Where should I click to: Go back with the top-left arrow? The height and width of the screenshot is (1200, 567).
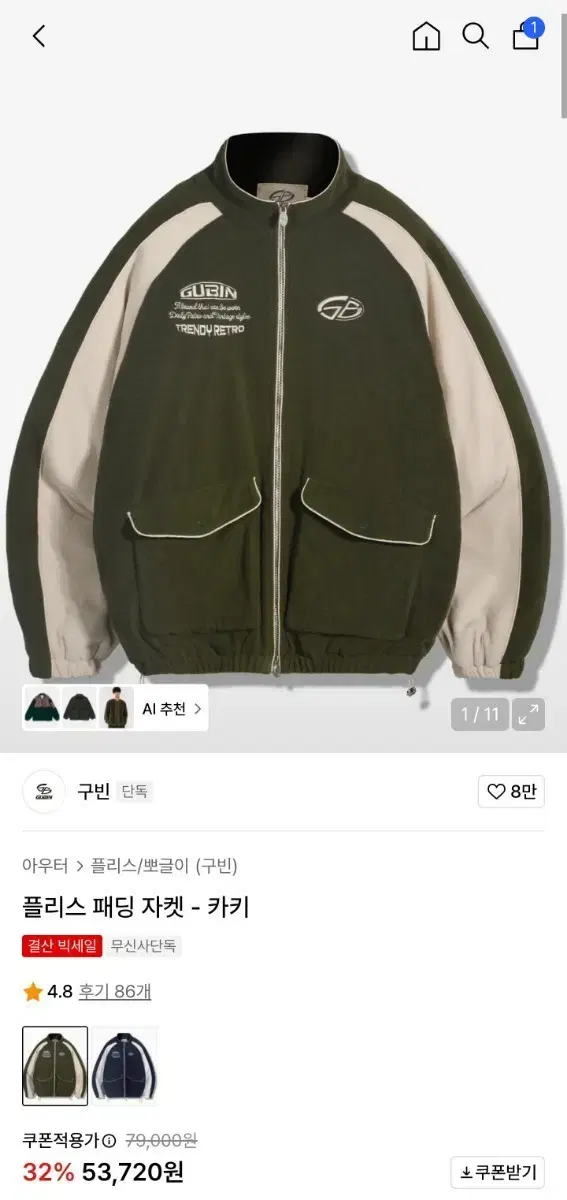39,37
